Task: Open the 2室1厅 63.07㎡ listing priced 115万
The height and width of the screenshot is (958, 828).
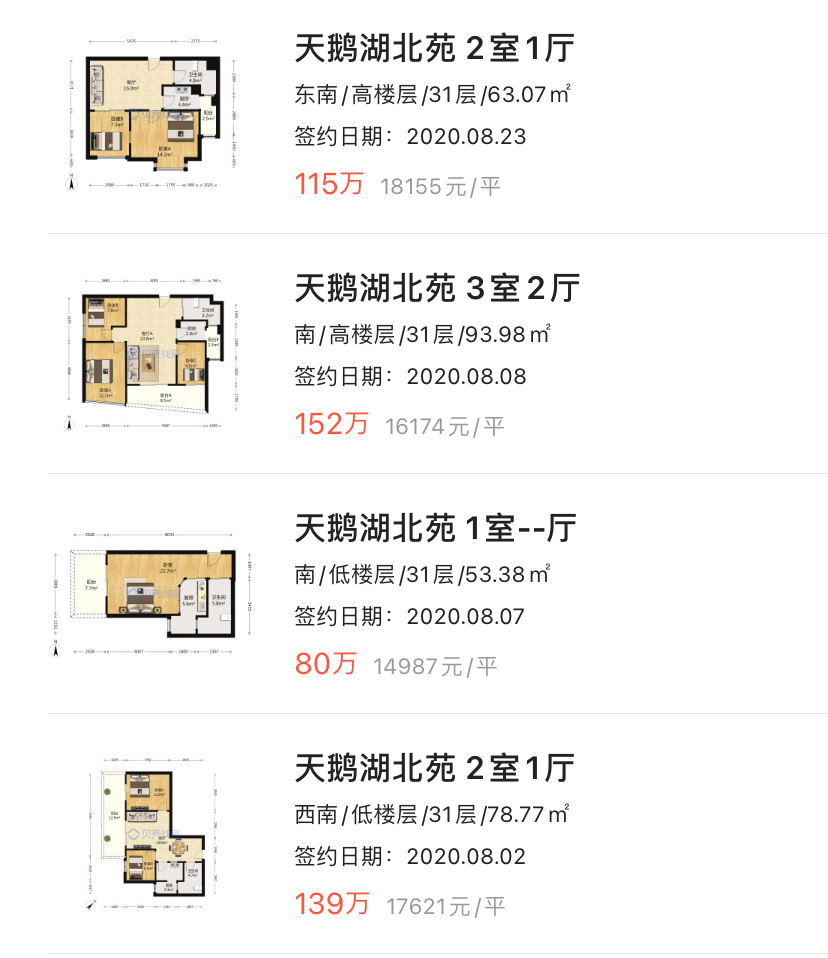Action: (x=435, y=49)
